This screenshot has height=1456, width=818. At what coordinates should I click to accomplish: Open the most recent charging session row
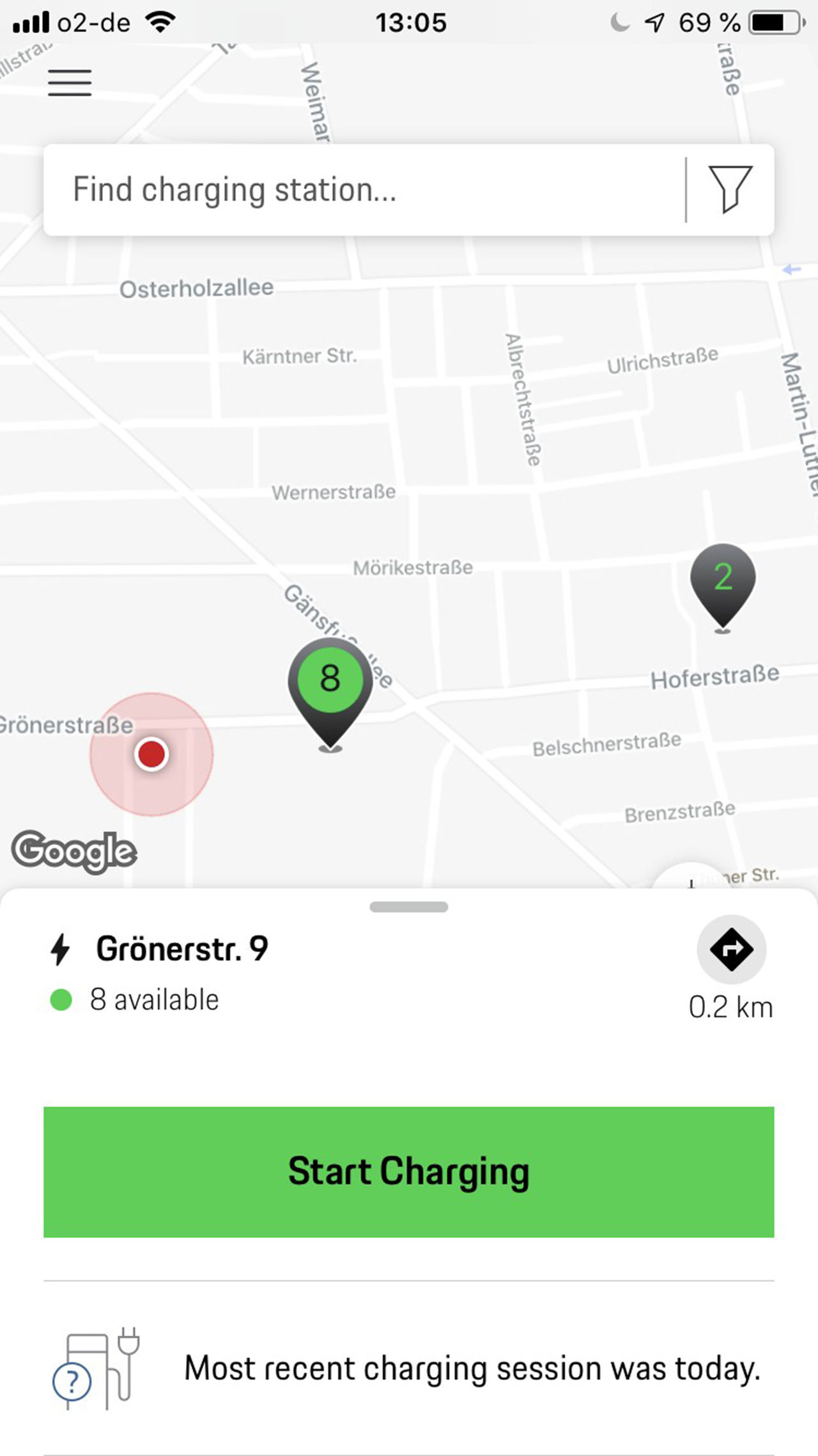[409, 1368]
